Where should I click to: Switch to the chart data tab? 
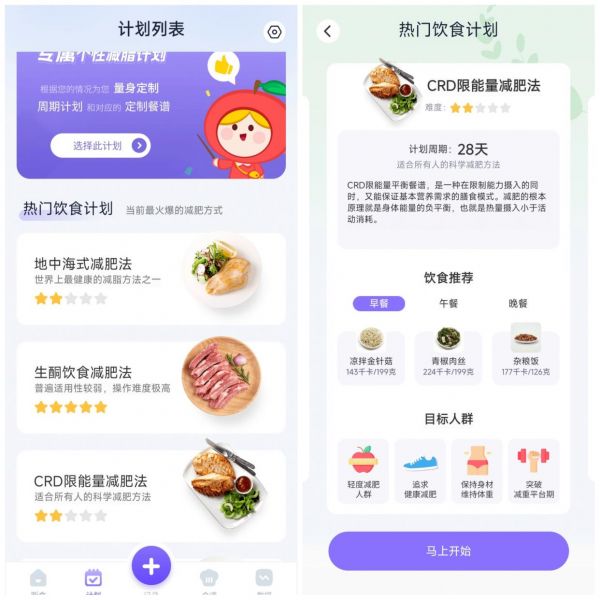tap(264, 579)
